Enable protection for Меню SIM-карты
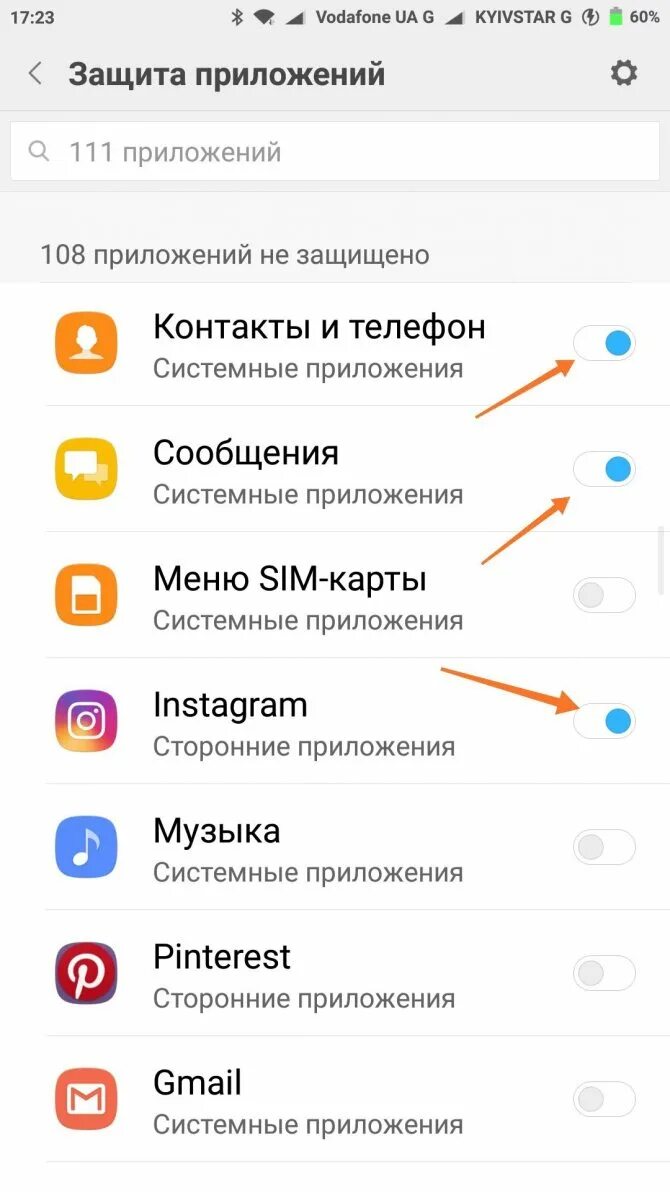Viewport: 670px width, 1192px height. tap(604, 595)
